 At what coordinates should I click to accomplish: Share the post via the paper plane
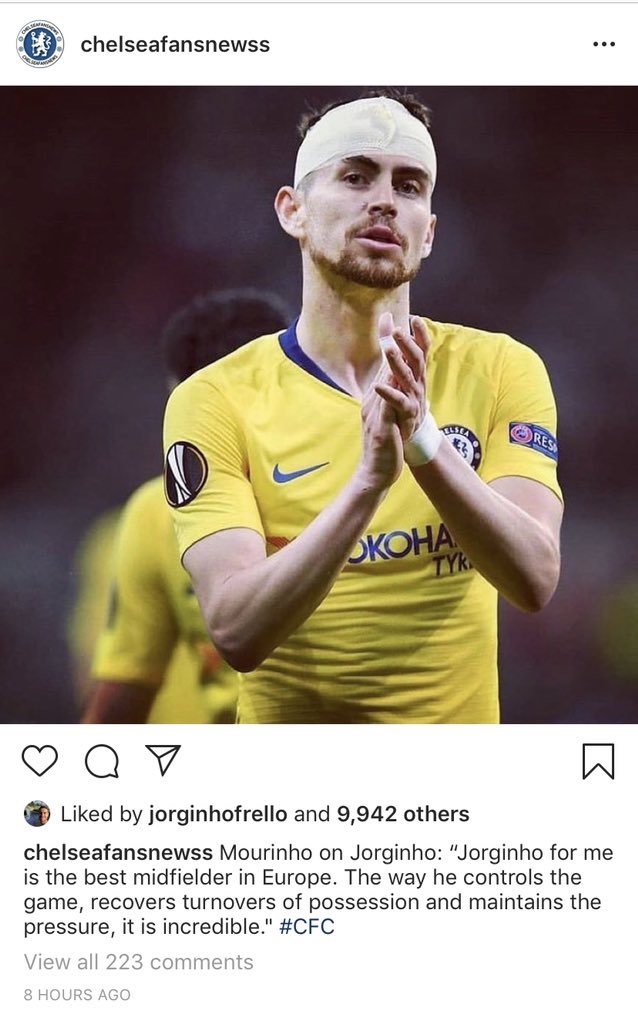click(x=160, y=761)
